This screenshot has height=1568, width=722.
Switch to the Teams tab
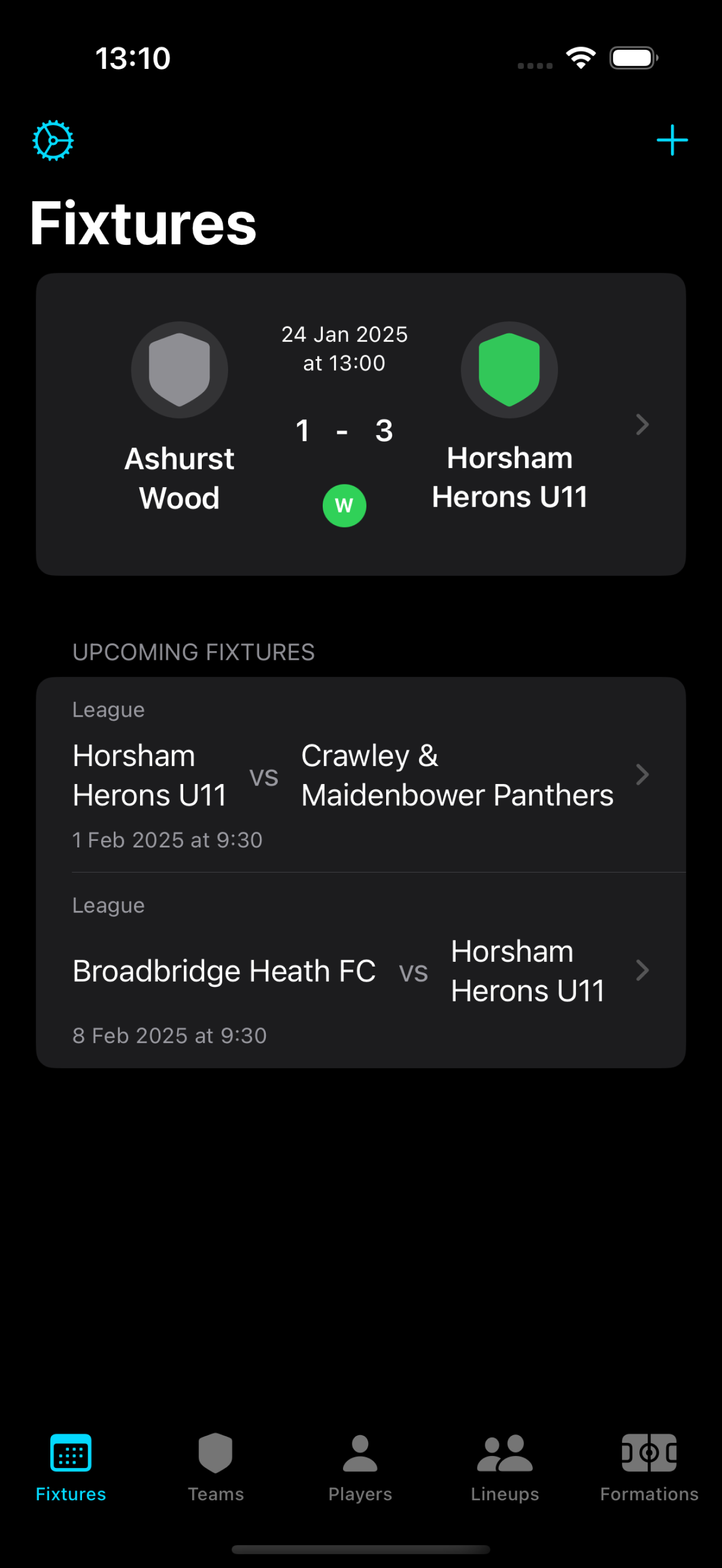coord(216,1467)
